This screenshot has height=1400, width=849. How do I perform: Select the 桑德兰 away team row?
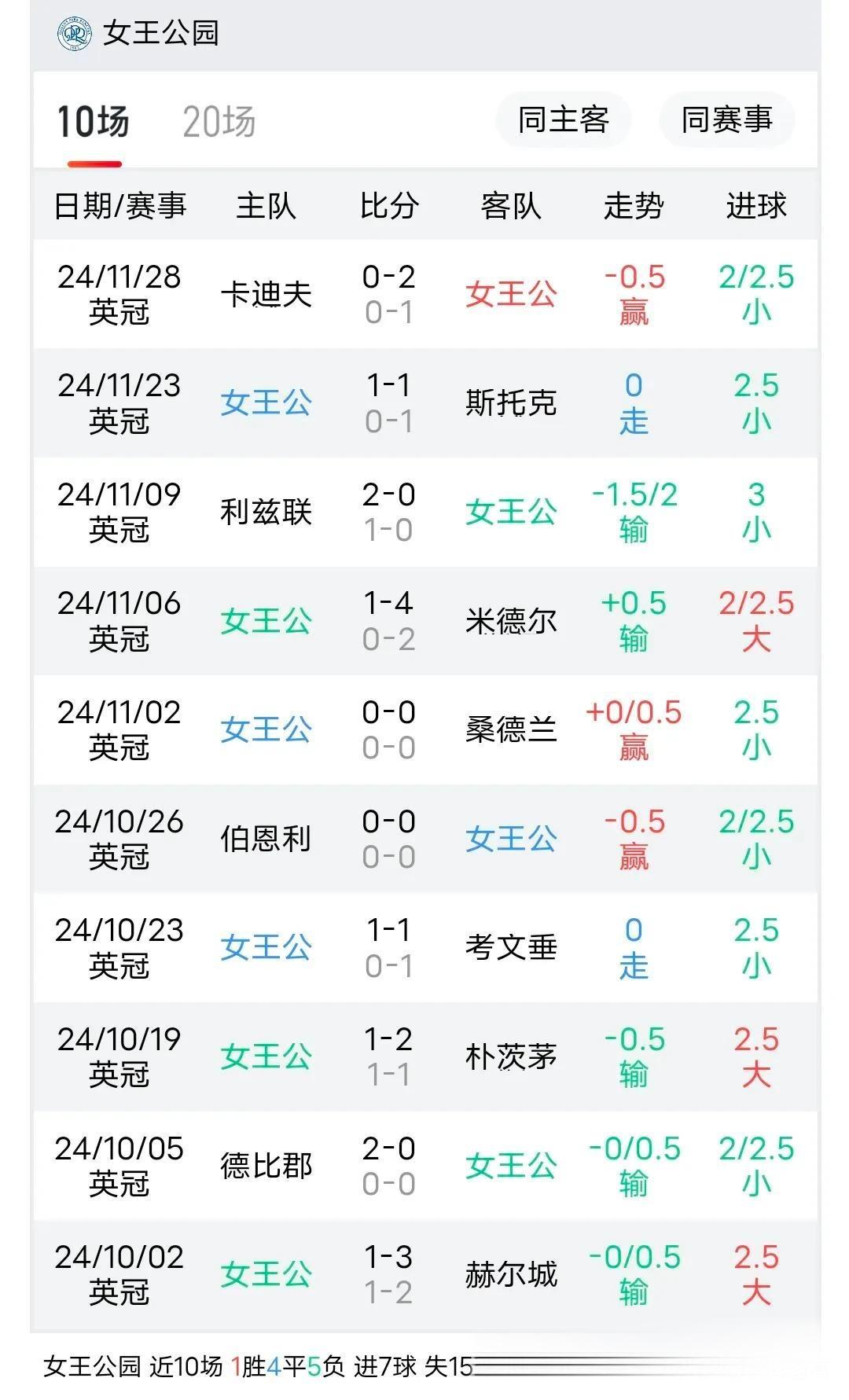pyautogui.click(x=511, y=730)
